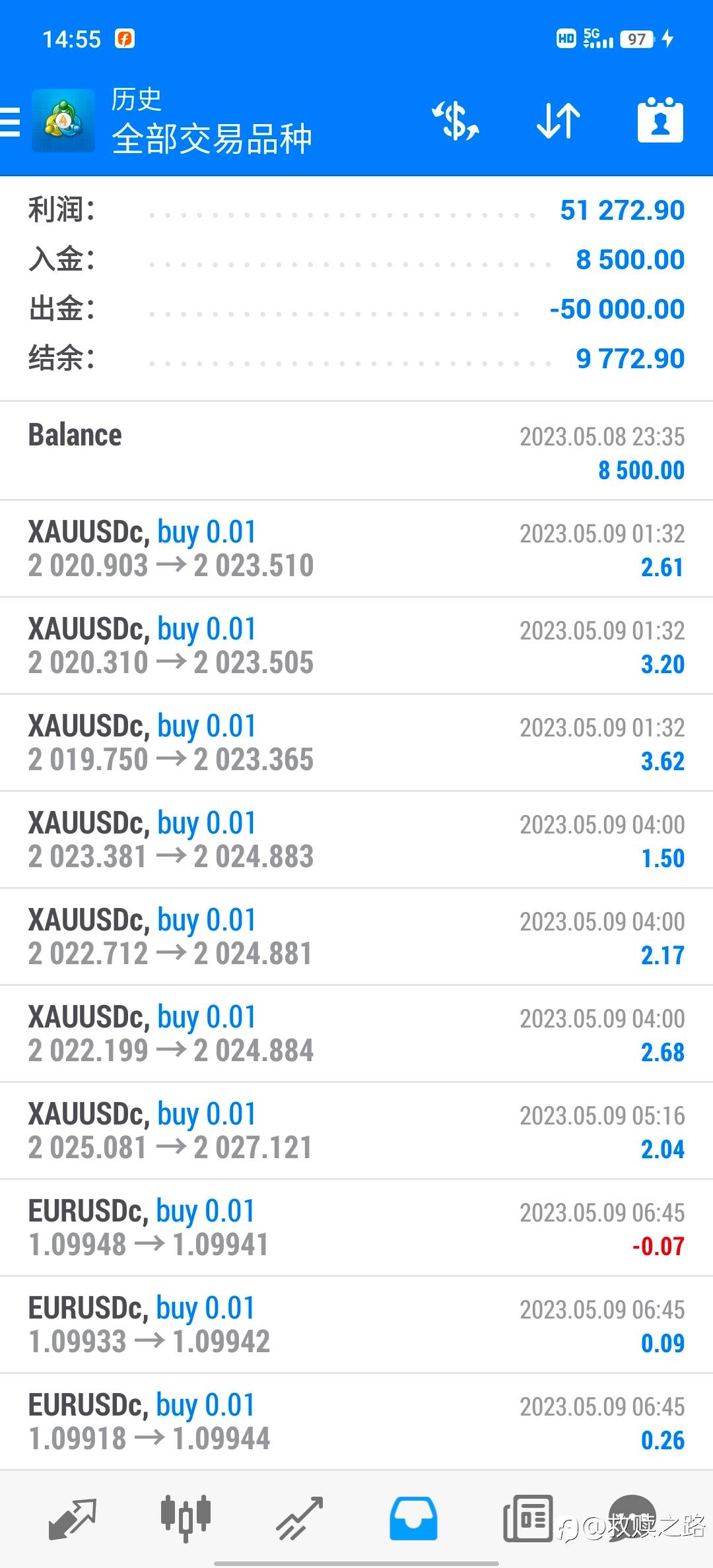This screenshot has width=713, height=1568.
Task: Open the Balance 8 500.00 entry
Action: coord(356,451)
